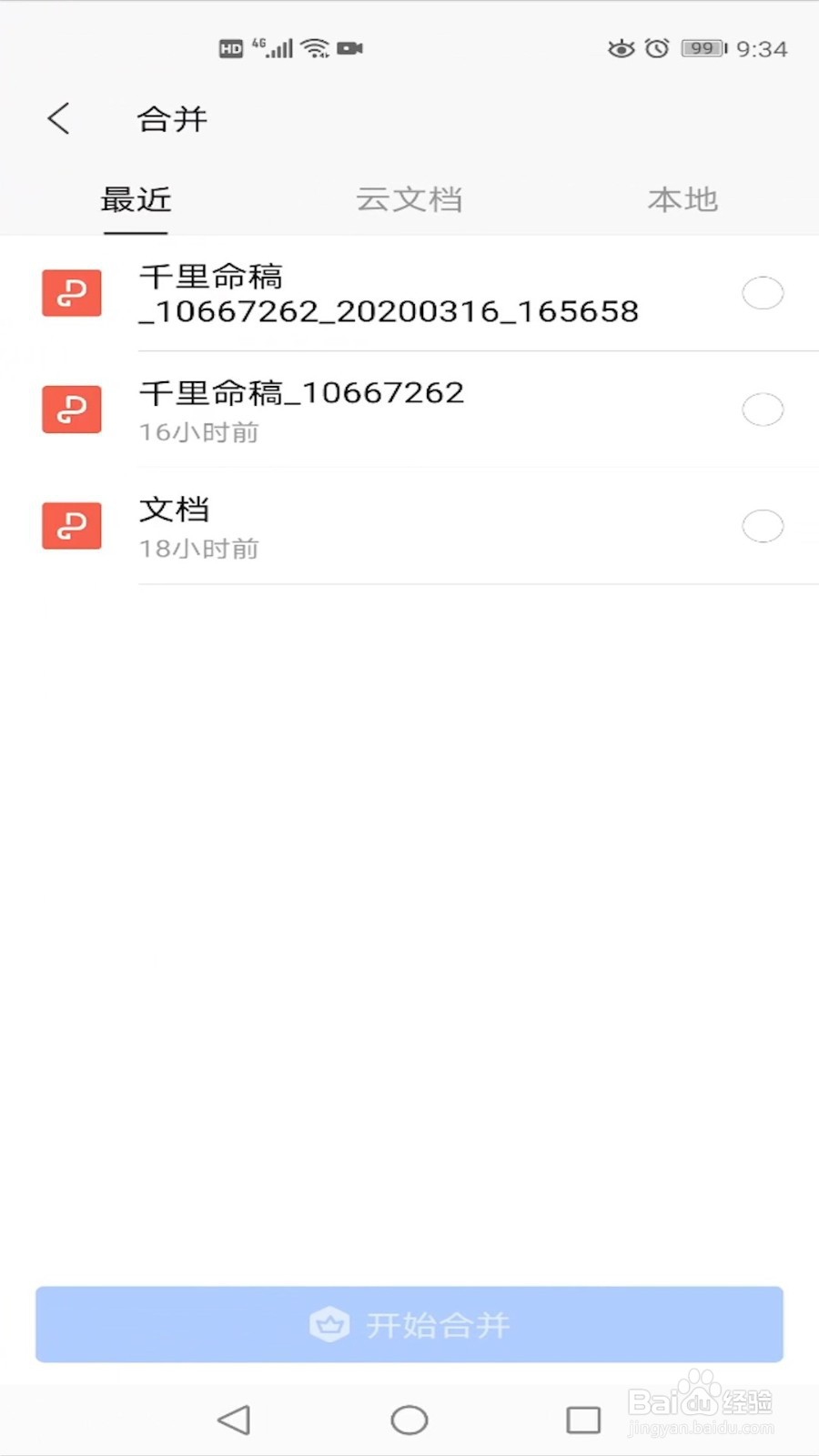The image size is (819, 1456).
Task: Select the file 千里命稿_10667262_20200316_165658
Action: [x=763, y=293]
